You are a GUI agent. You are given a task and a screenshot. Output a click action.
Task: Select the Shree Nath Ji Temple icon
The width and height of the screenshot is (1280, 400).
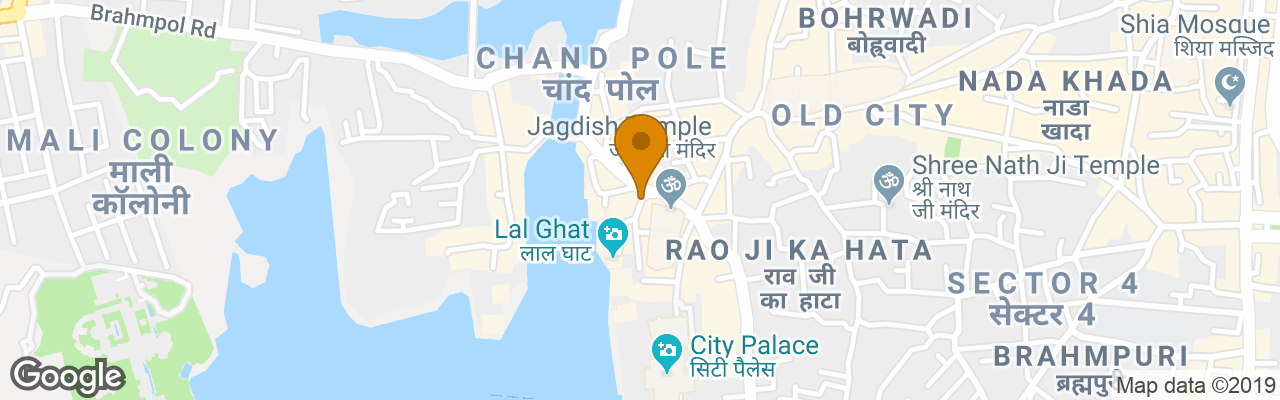pos(887,183)
